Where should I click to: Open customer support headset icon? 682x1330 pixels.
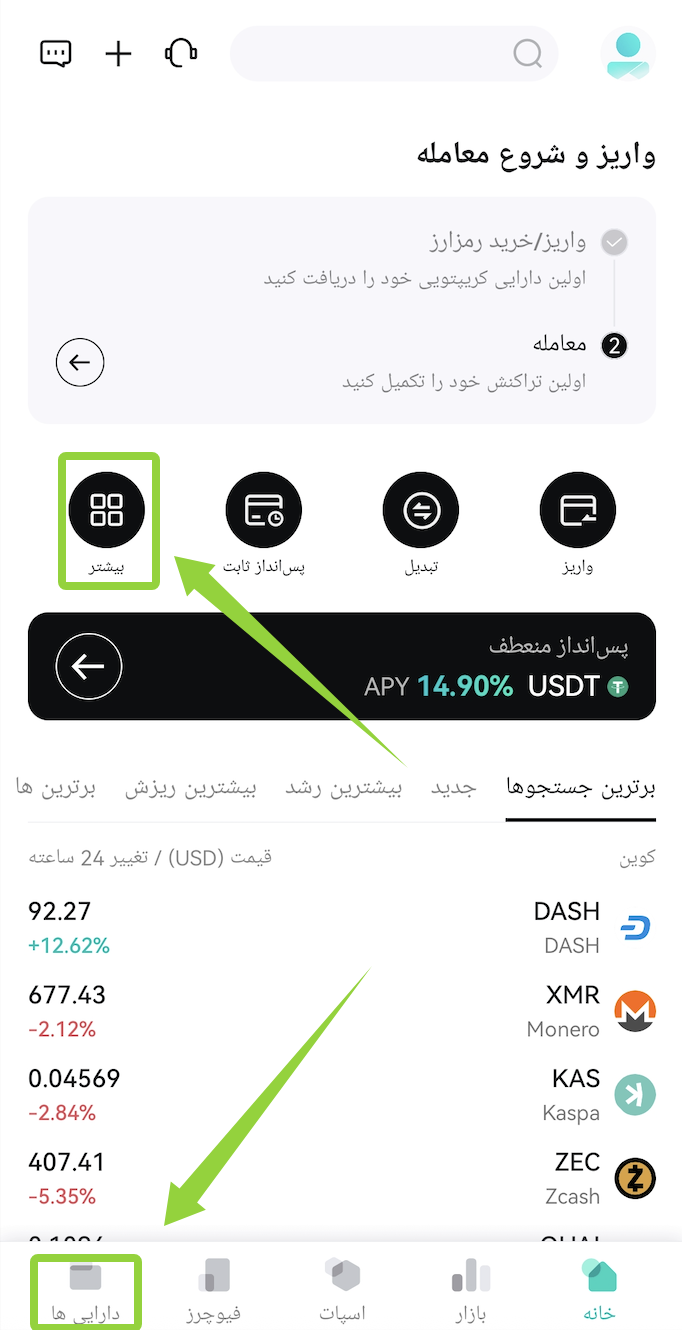[181, 53]
